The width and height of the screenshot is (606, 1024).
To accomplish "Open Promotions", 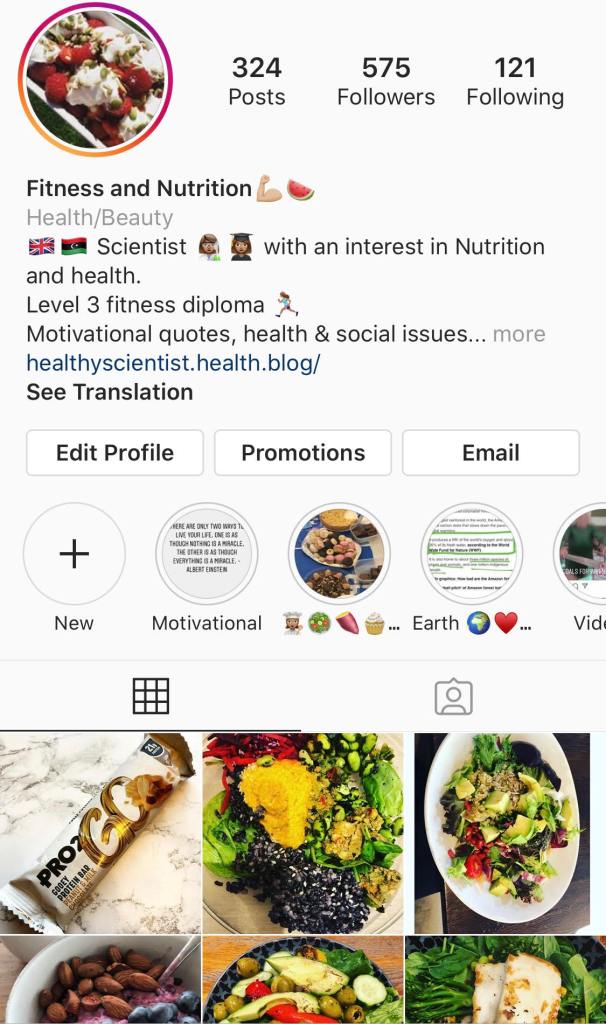I will click(x=303, y=453).
